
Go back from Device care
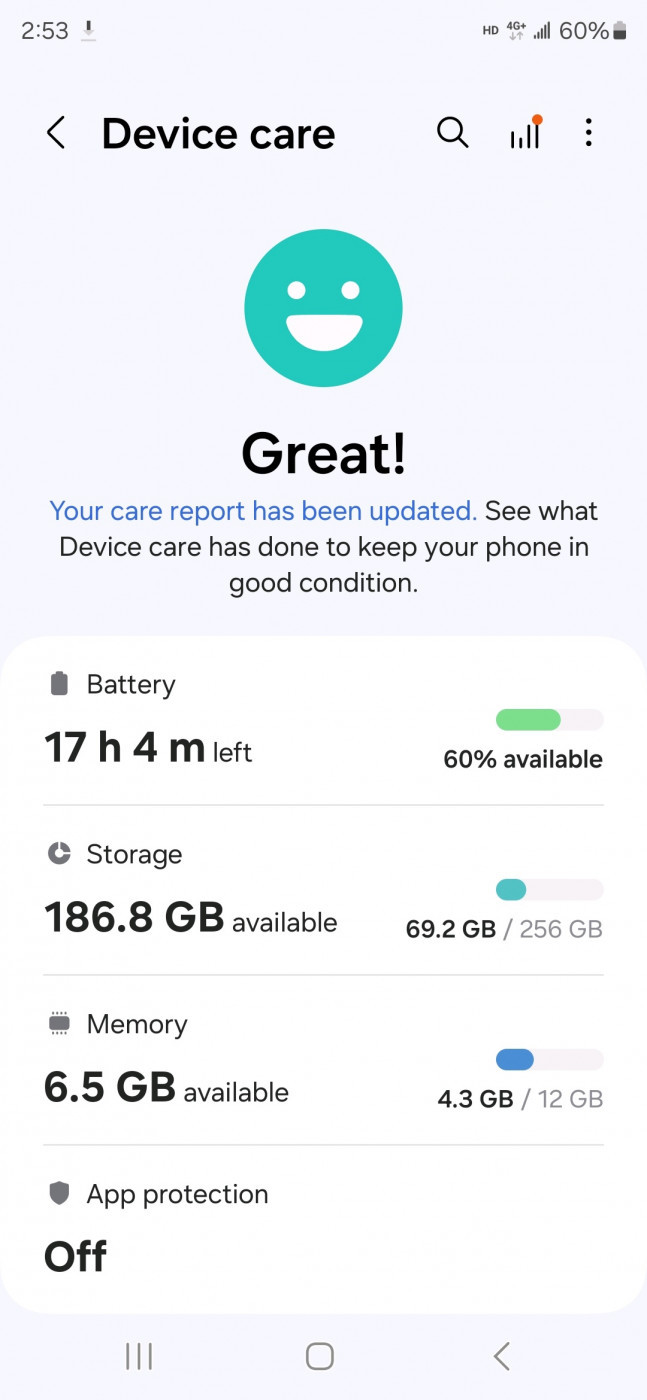coord(56,133)
